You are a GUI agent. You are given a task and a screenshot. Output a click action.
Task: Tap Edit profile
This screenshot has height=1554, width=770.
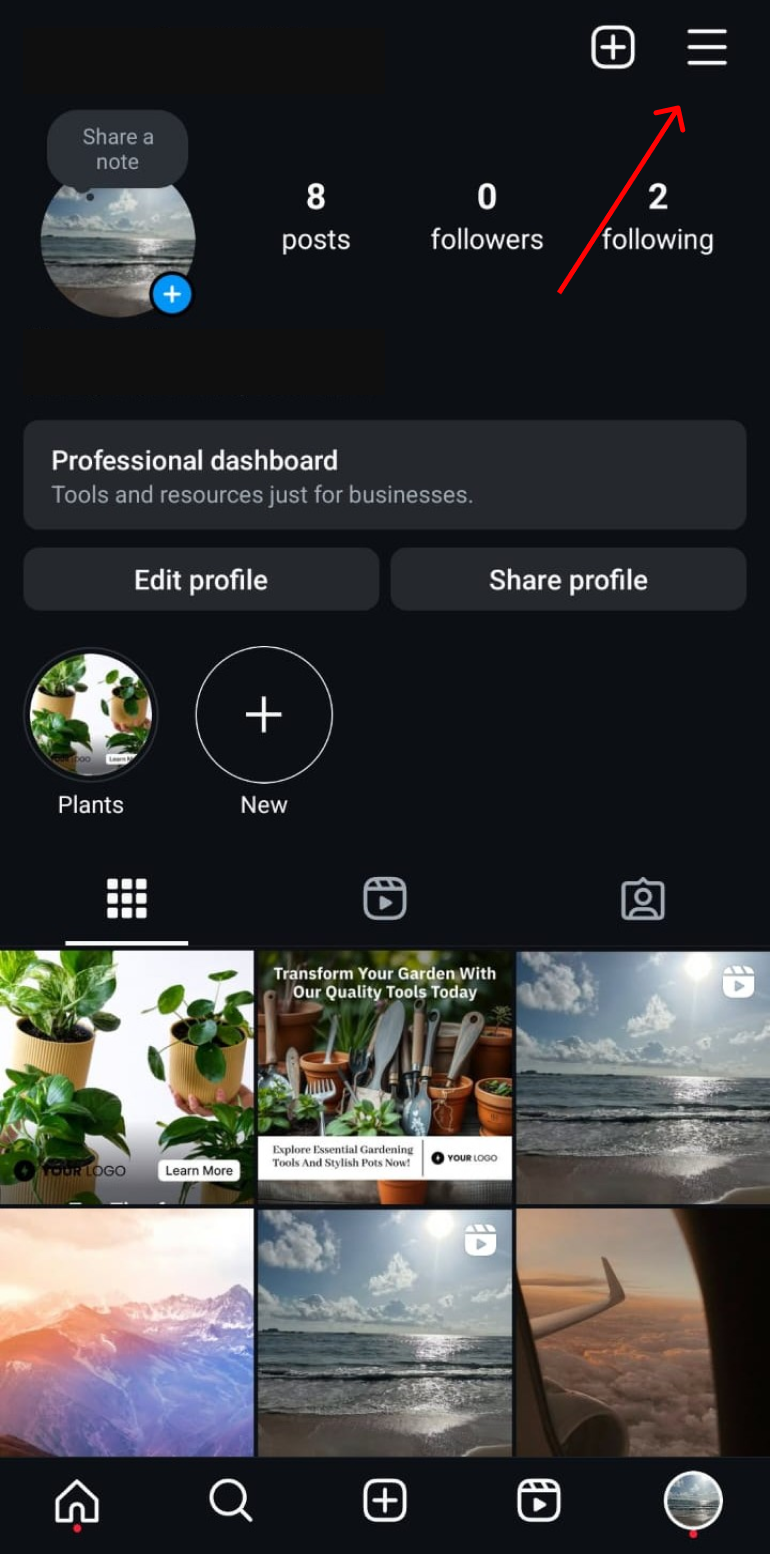click(x=200, y=579)
